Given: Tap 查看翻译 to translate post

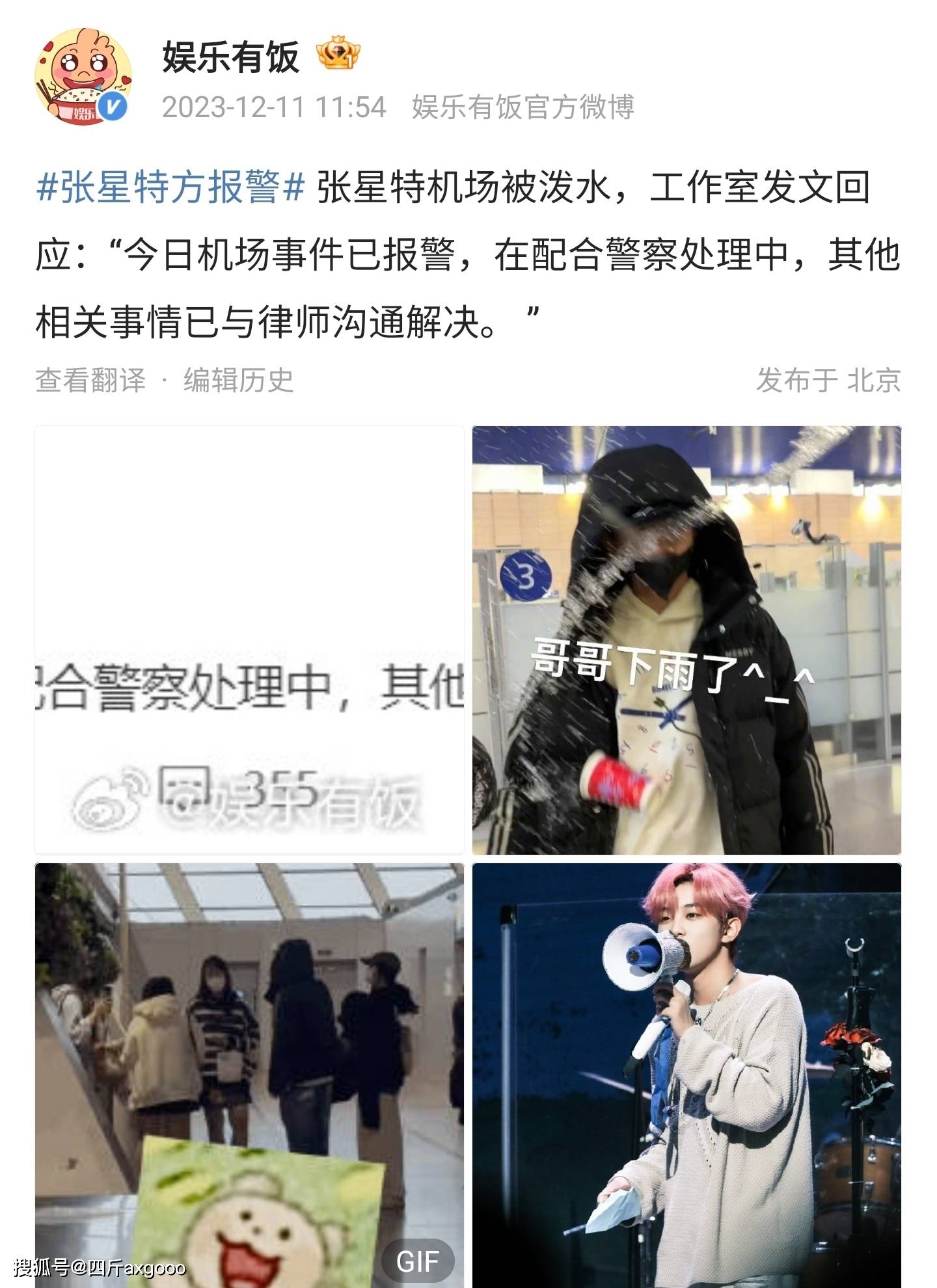Looking at the screenshot, I should (90, 380).
